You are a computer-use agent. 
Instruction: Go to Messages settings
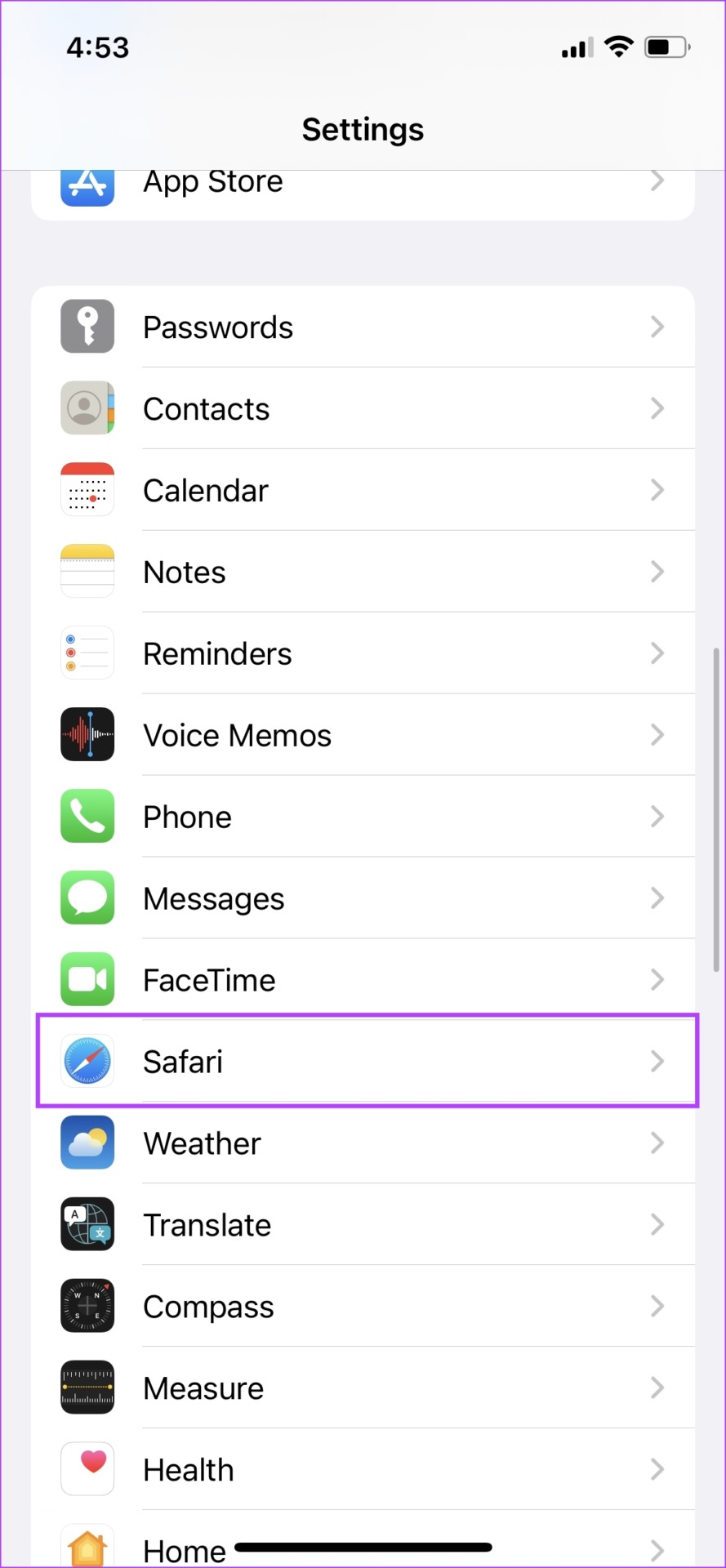pyautogui.click(x=363, y=898)
